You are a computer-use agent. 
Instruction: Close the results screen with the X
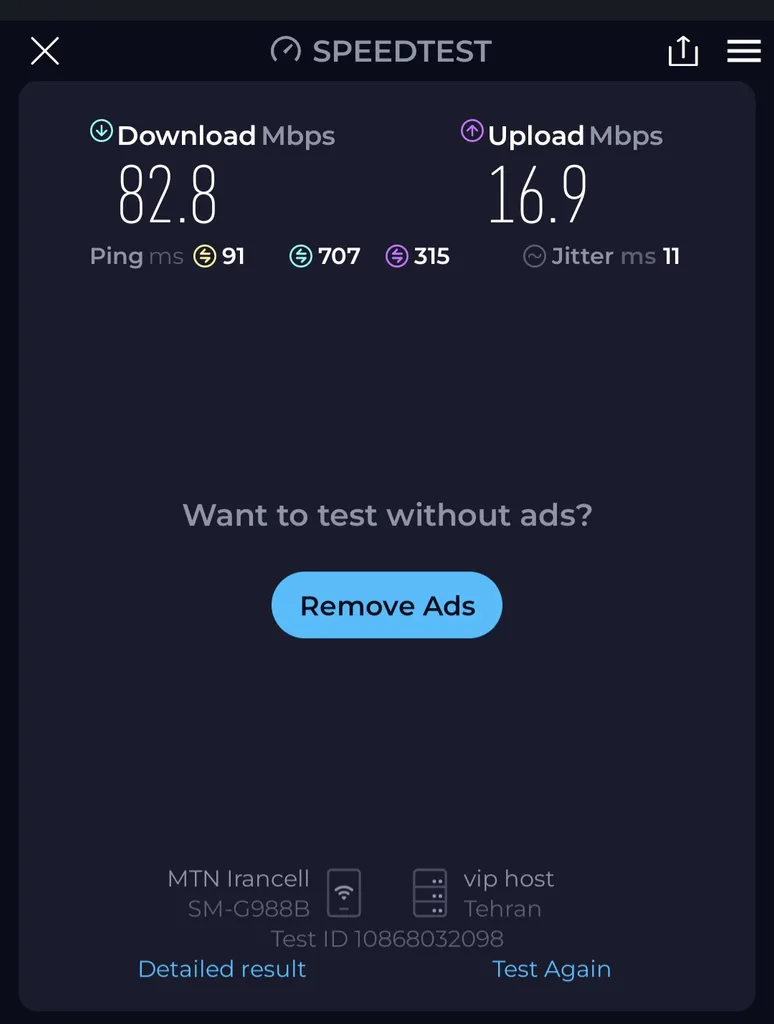44,50
